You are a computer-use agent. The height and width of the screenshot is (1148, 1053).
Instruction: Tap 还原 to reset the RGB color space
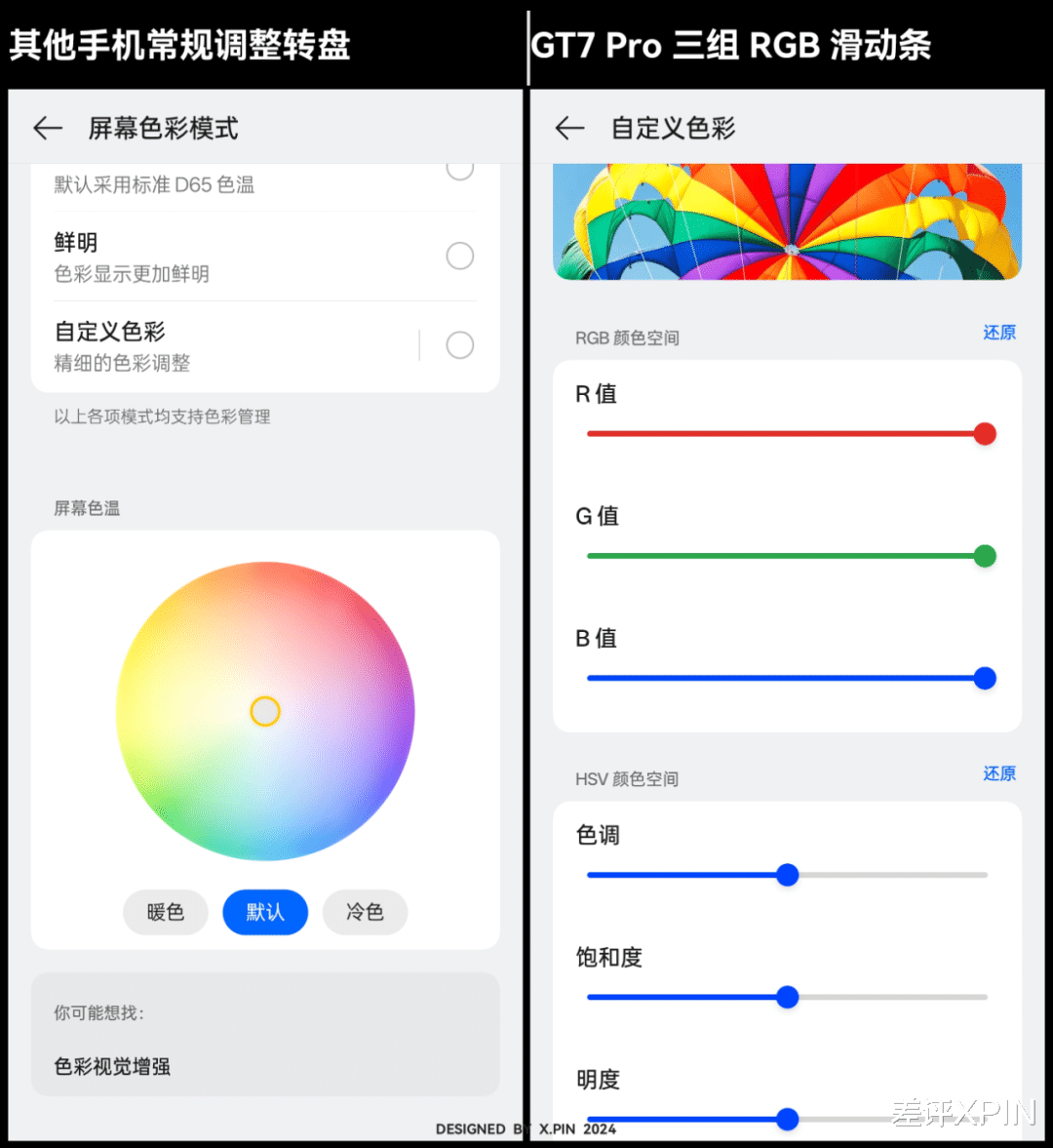pos(999,333)
